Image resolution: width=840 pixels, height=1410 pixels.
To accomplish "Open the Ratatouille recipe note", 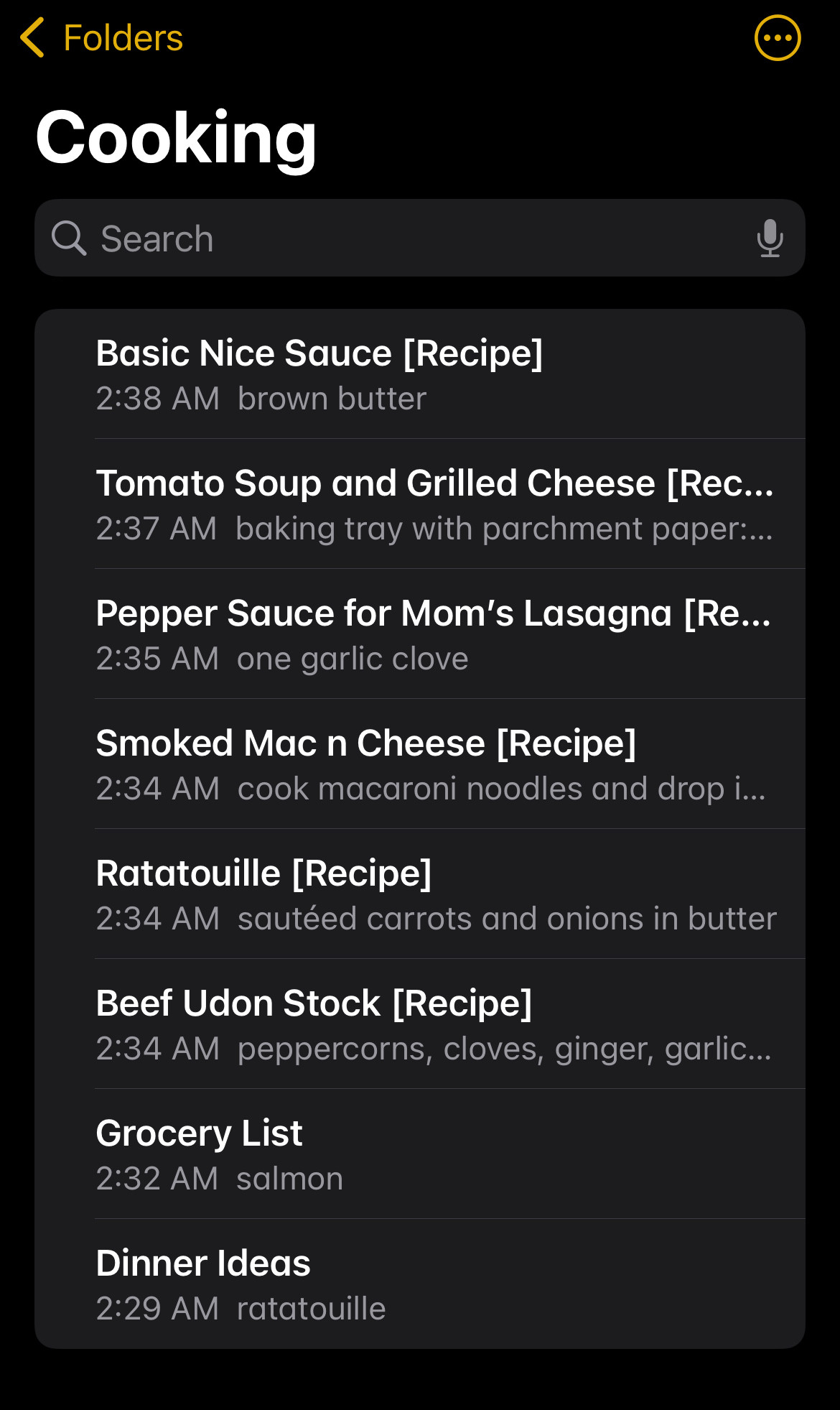I will (420, 894).
